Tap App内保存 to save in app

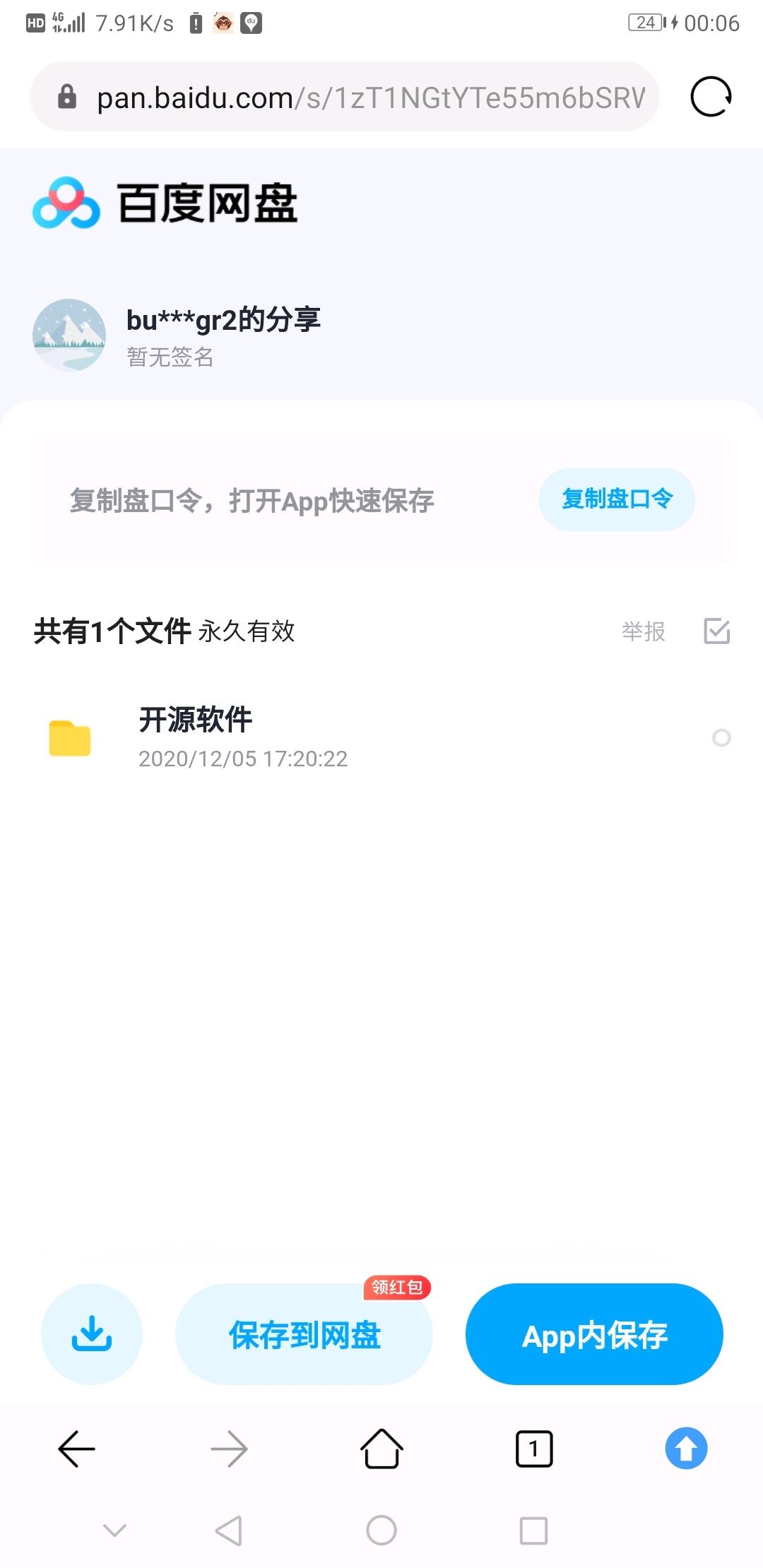tap(594, 1335)
